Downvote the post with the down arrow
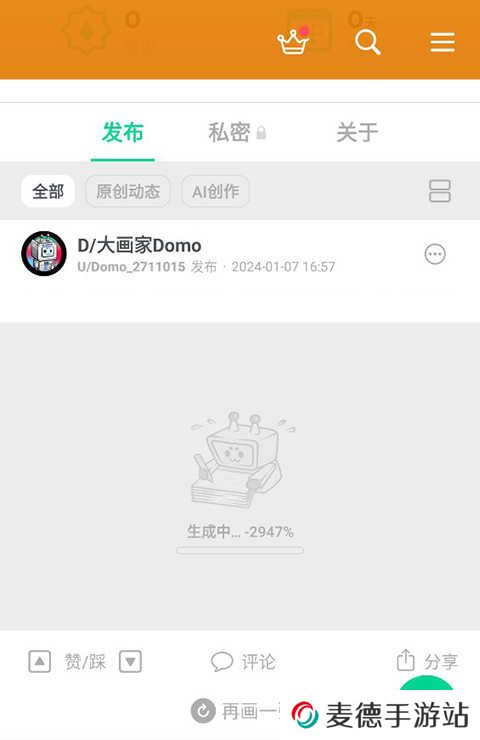This screenshot has height=740, width=480. [130, 661]
